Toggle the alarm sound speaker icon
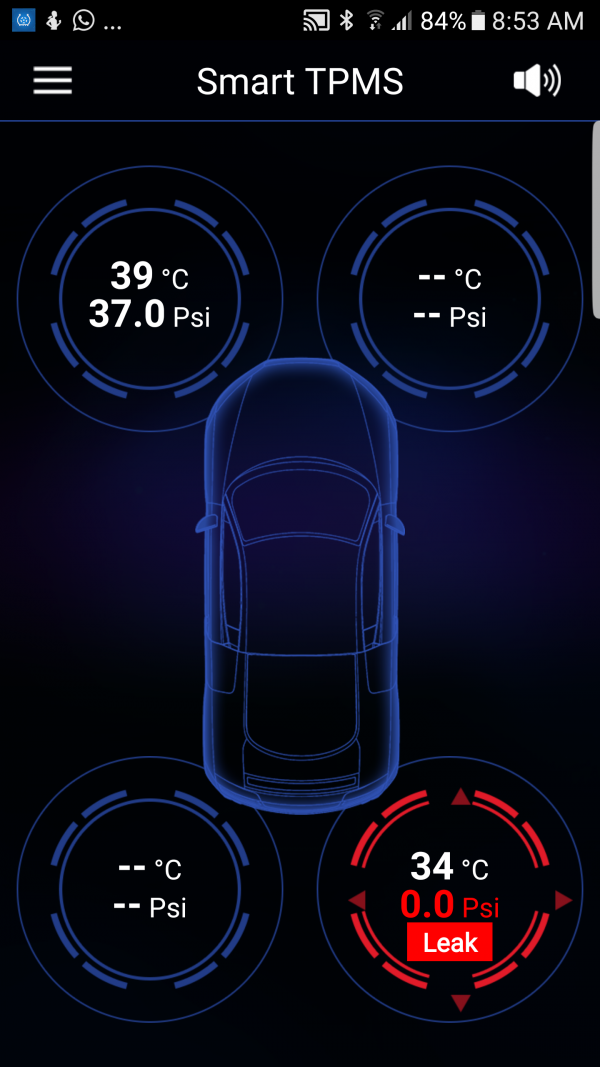The height and width of the screenshot is (1067, 600). coord(537,81)
